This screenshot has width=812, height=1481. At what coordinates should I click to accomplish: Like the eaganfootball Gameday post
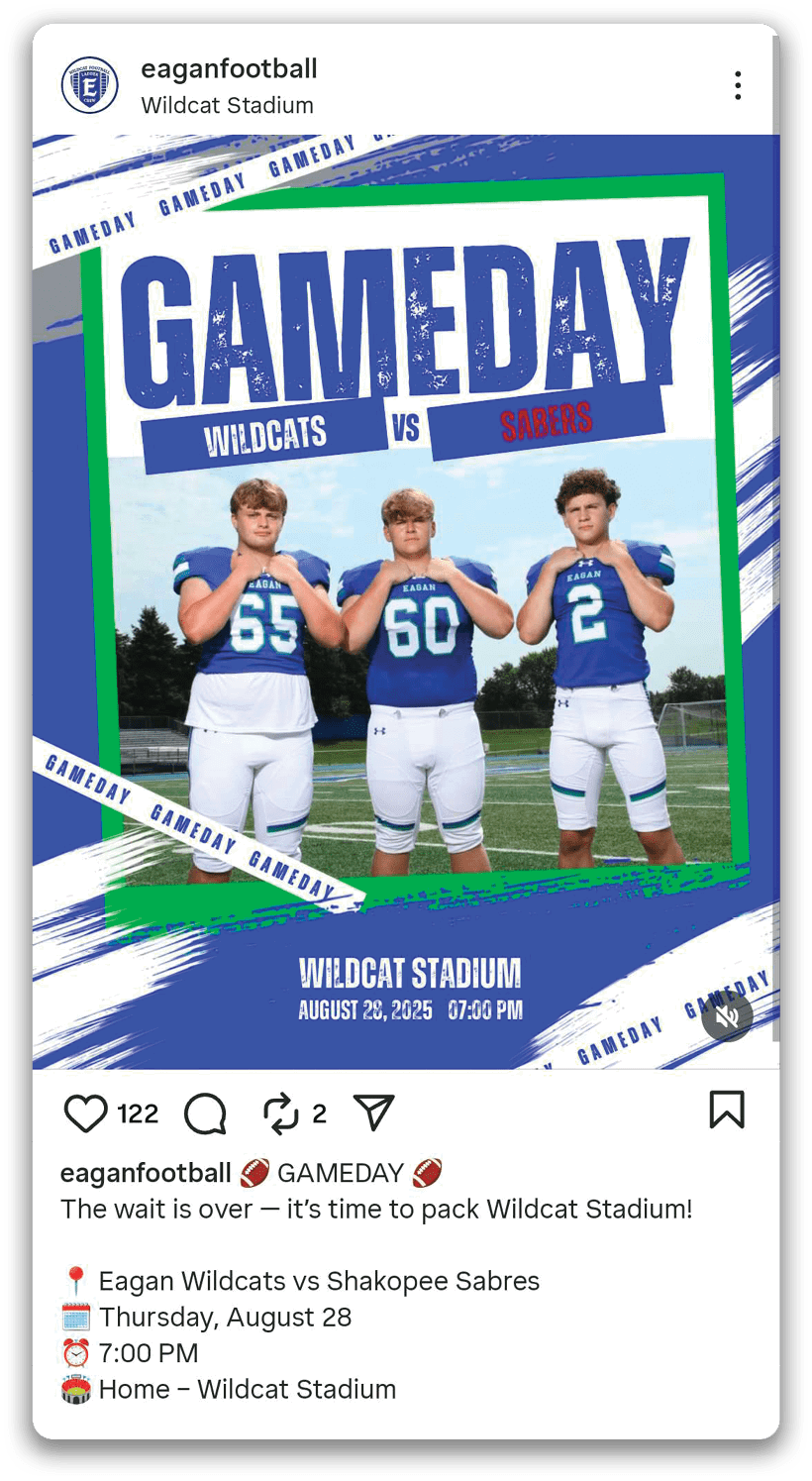click(86, 1113)
